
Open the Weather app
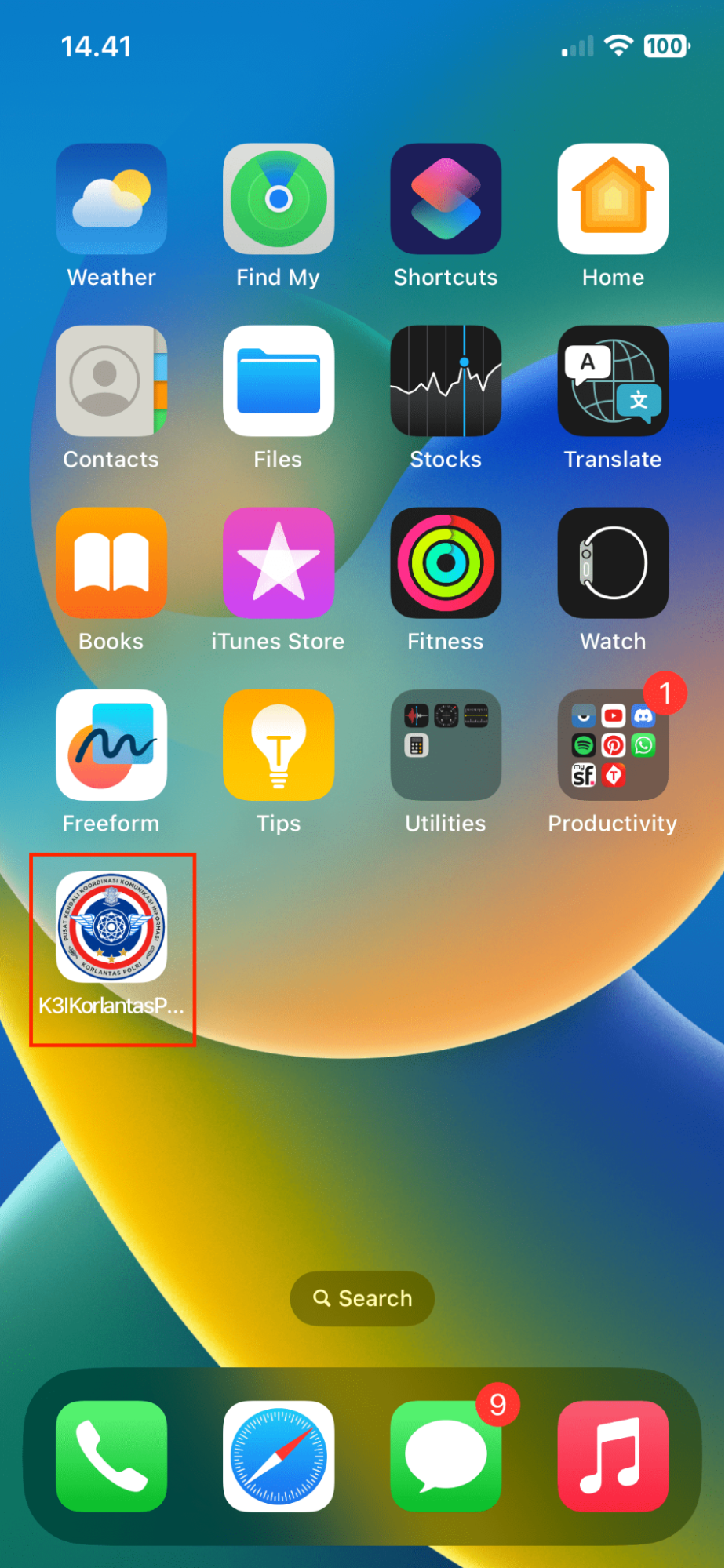pos(111,199)
